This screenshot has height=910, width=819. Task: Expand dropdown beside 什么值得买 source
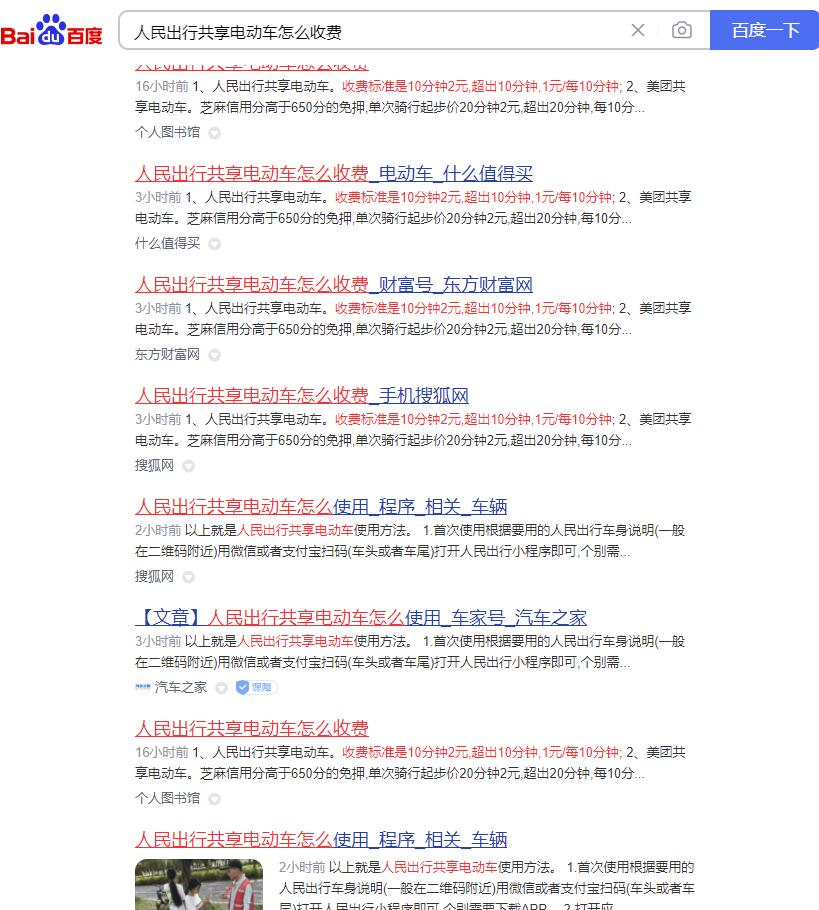[214, 244]
